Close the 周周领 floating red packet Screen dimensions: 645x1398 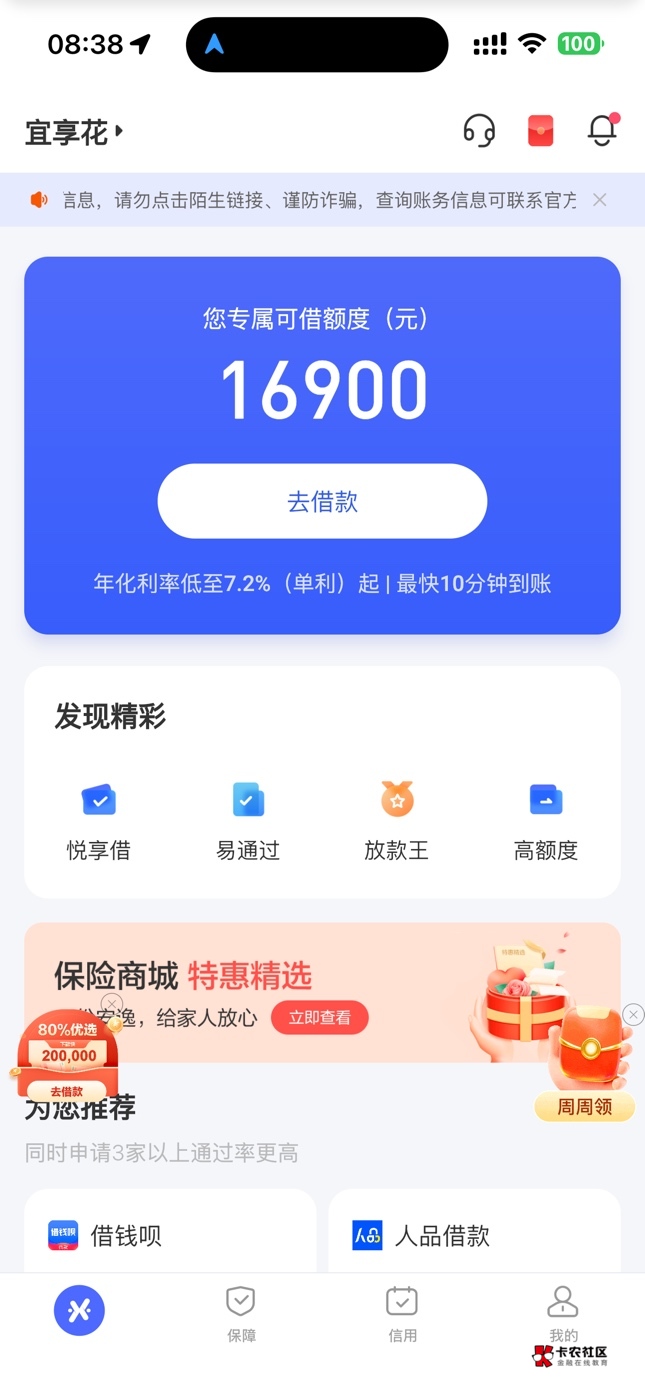click(633, 1015)
